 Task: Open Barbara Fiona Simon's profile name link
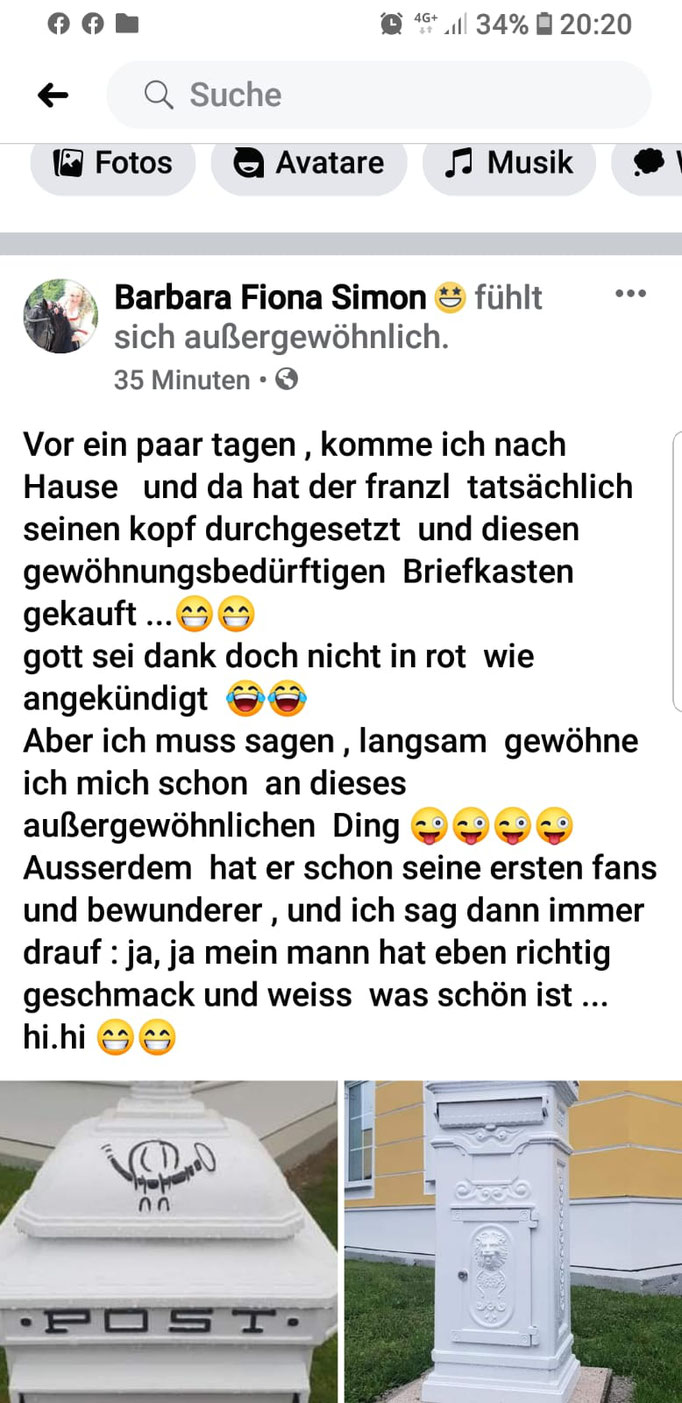270,297
